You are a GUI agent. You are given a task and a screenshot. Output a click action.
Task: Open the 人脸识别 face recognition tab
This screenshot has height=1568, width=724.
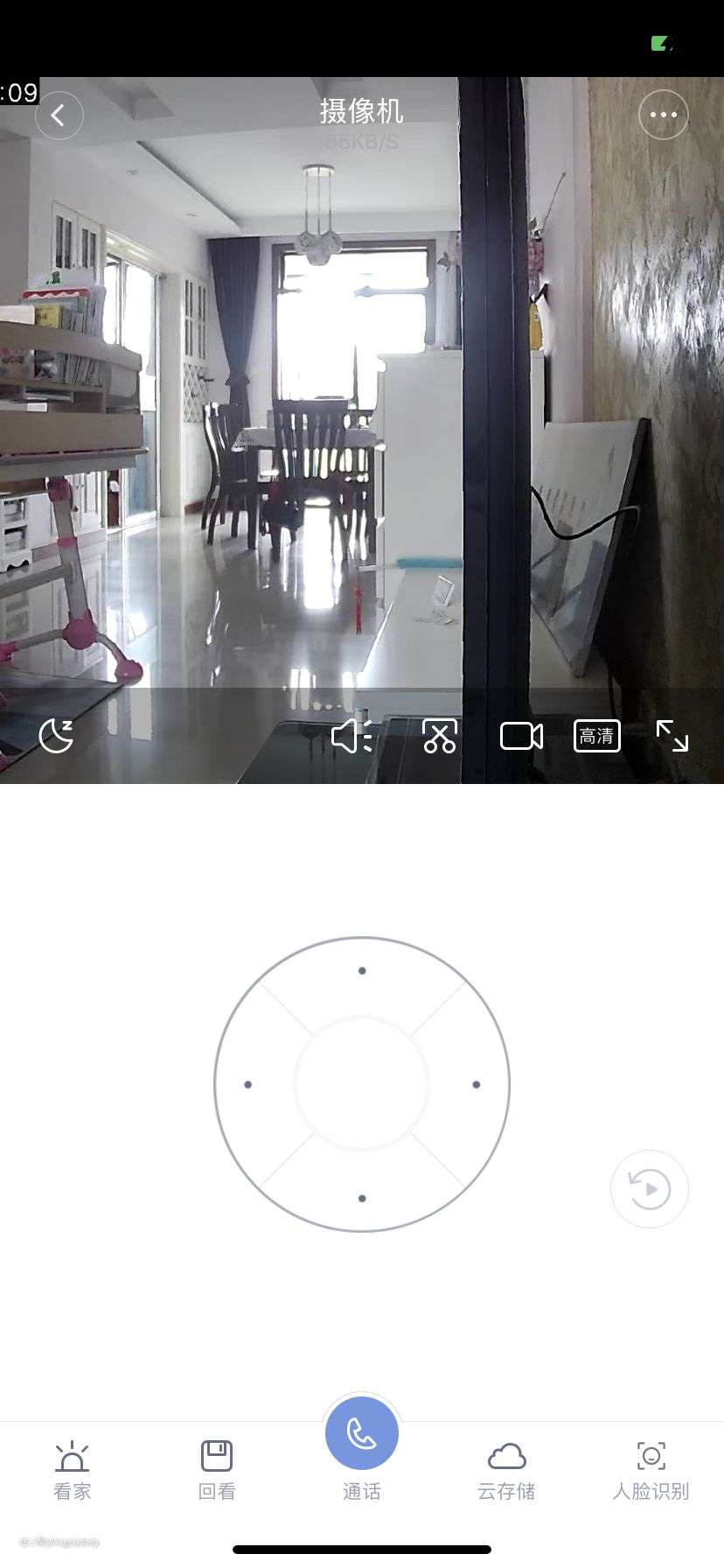651,1470
